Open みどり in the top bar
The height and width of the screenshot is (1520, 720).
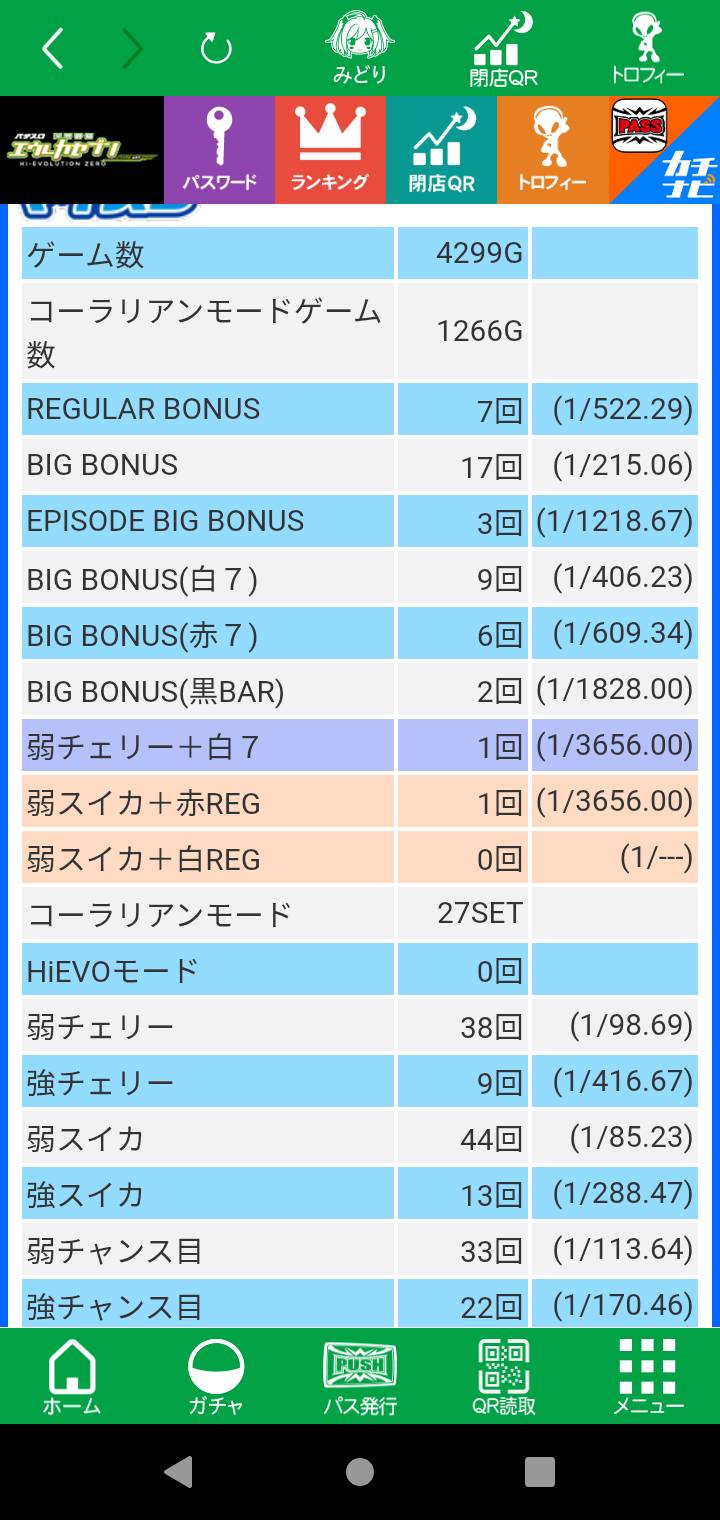point(360,48)
